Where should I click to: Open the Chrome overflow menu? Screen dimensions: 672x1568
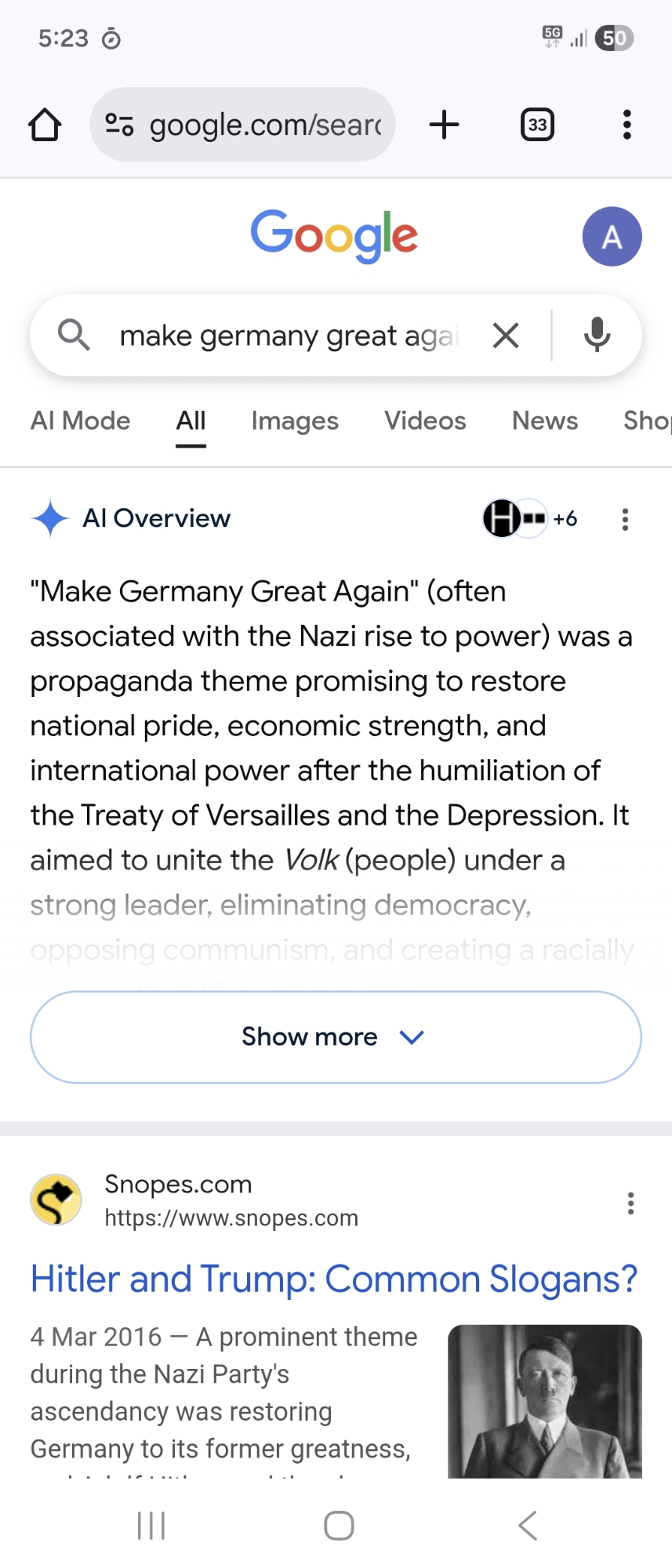[627, 125]
